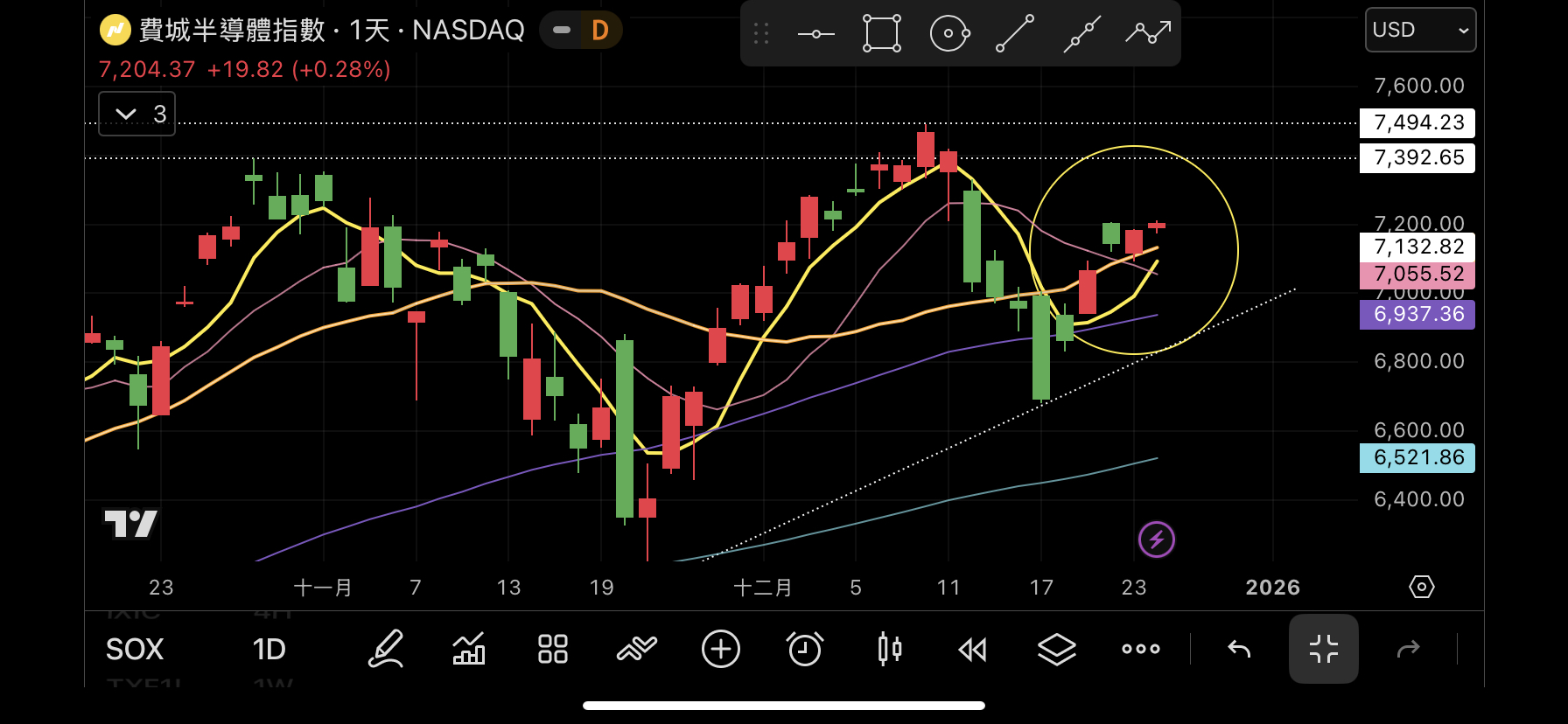Expand the collapsed indicators legend showing 3
This screenshot has width=1568, height=724.
(x=137, y=114)
